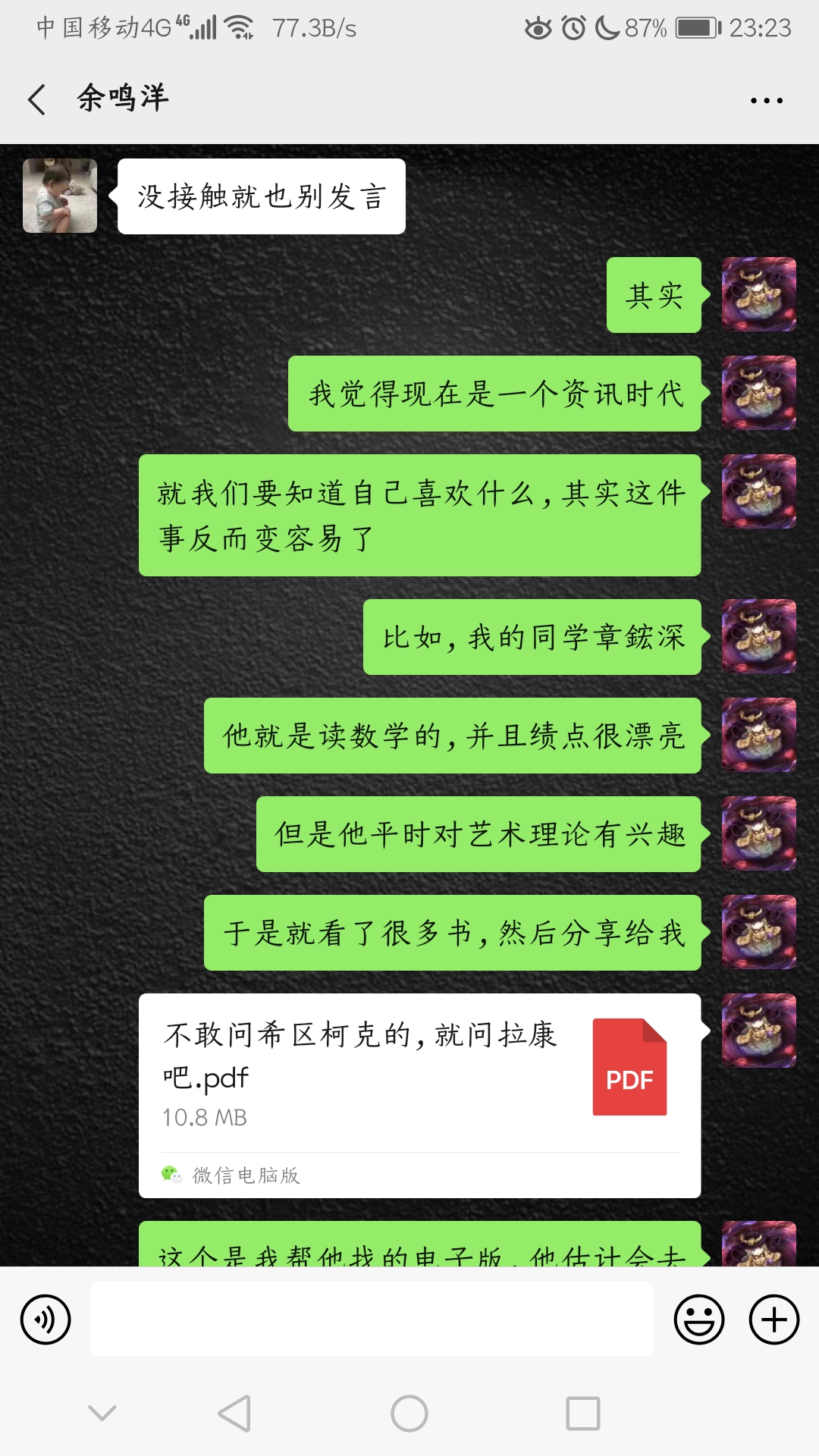Screen dimensions: 819x1456
Task: Switch to voice message input
Action: click(45, 1319)
